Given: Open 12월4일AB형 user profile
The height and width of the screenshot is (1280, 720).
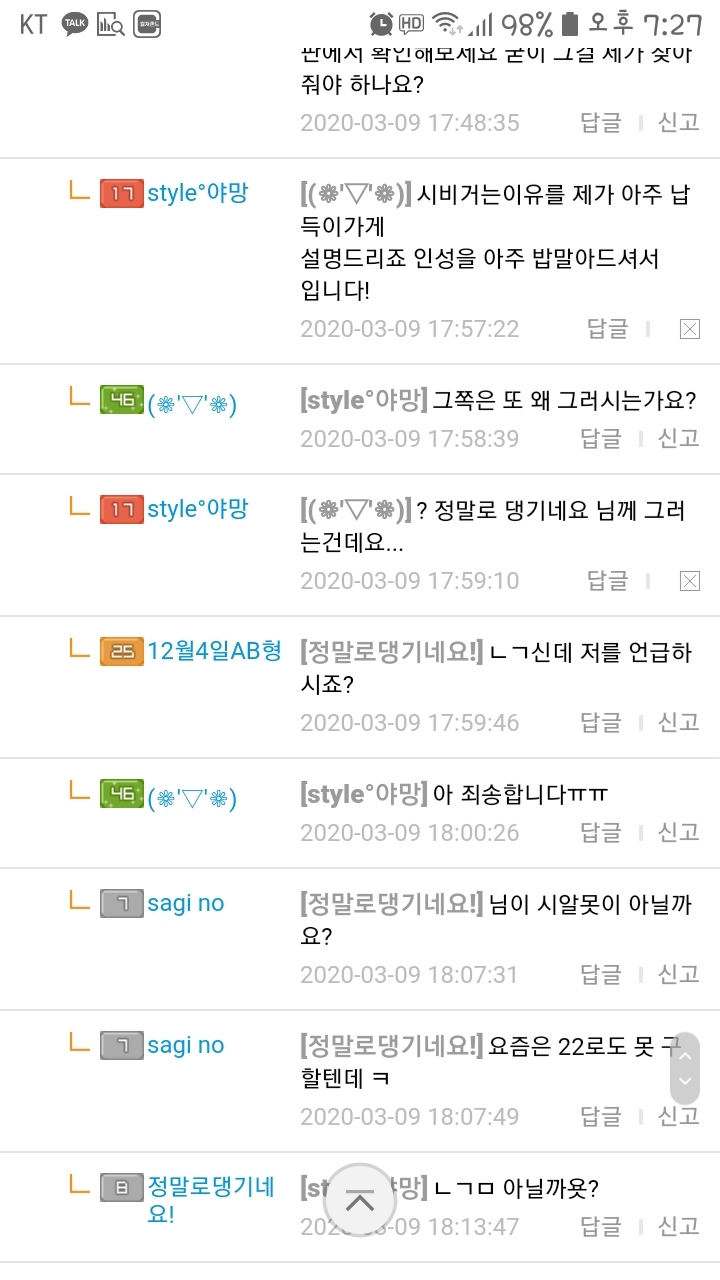Looking at the screenshot, I should point(214,651).
